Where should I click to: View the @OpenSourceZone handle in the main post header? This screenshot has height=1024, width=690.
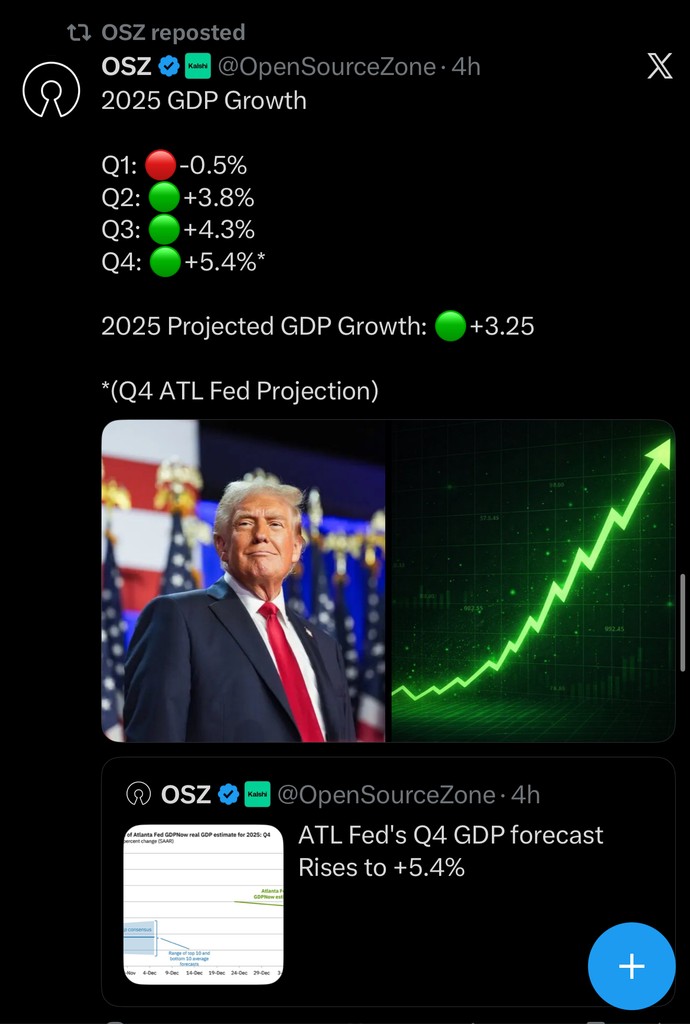(x=328, y=67)
